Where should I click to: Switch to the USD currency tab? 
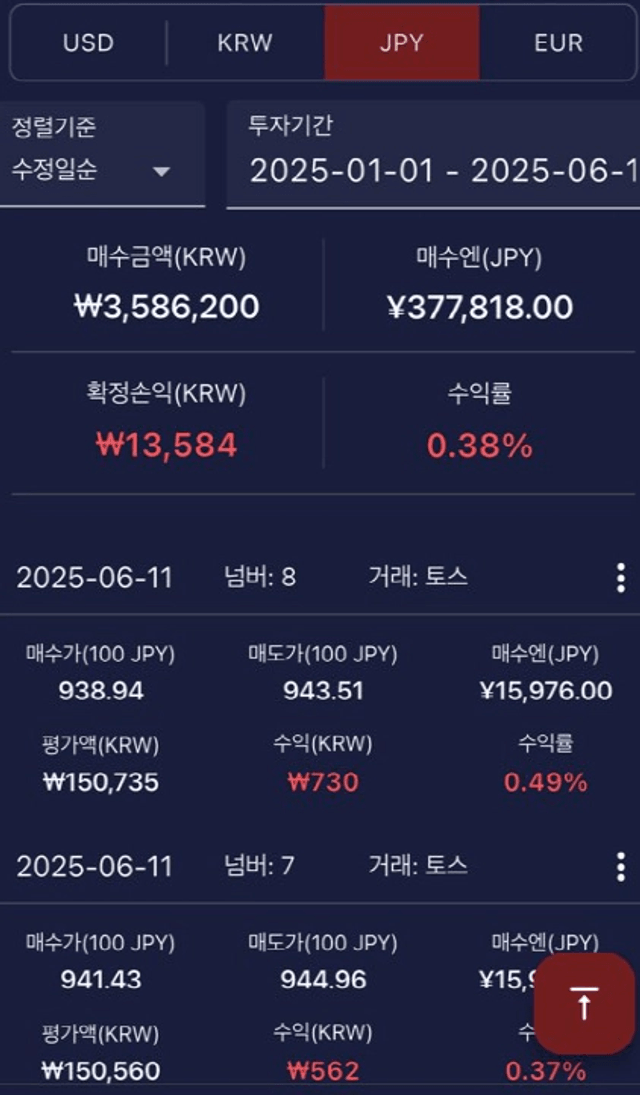click(x=88, y=43)
